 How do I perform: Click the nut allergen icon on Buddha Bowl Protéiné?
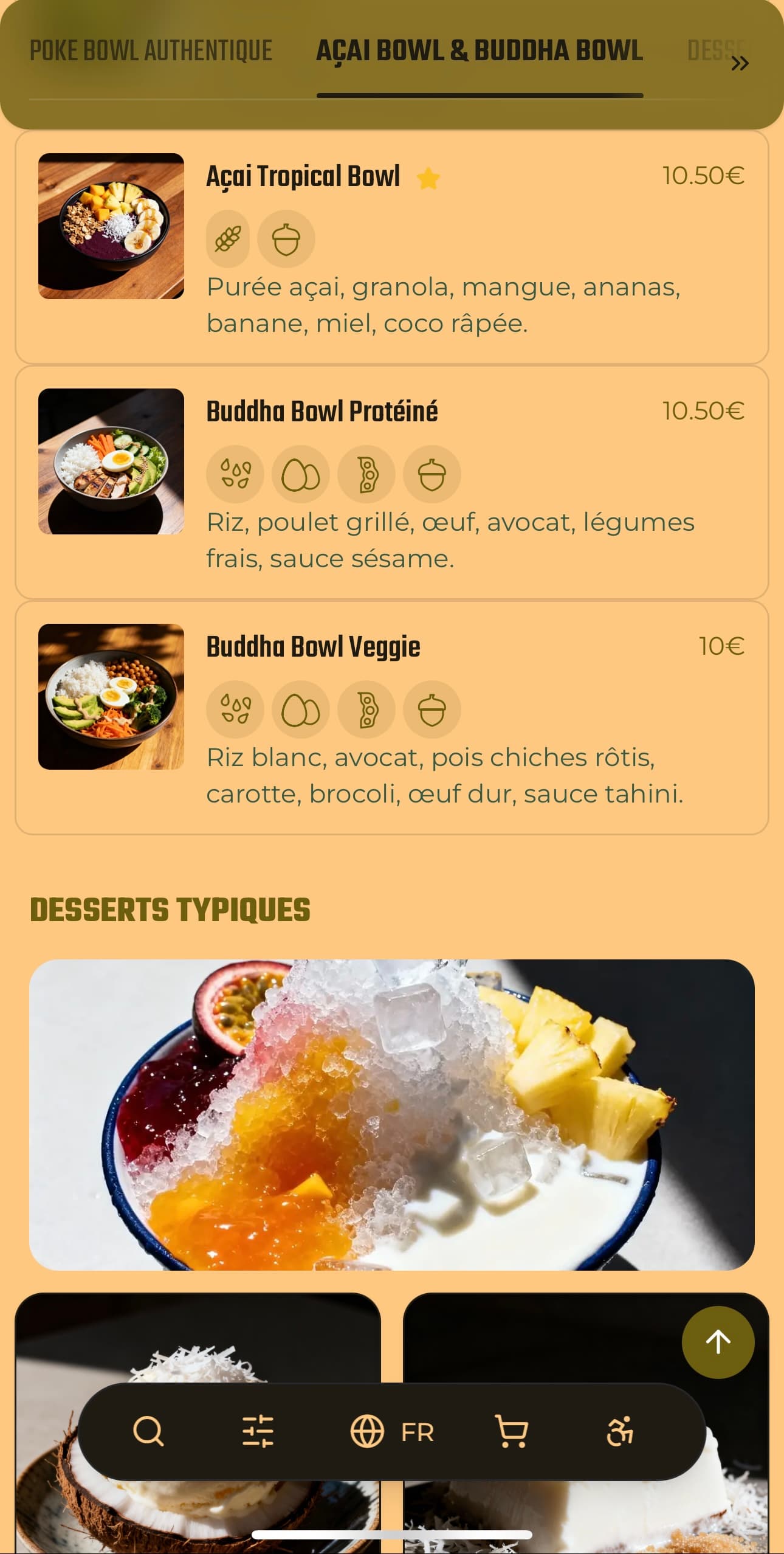click(432, 474)
